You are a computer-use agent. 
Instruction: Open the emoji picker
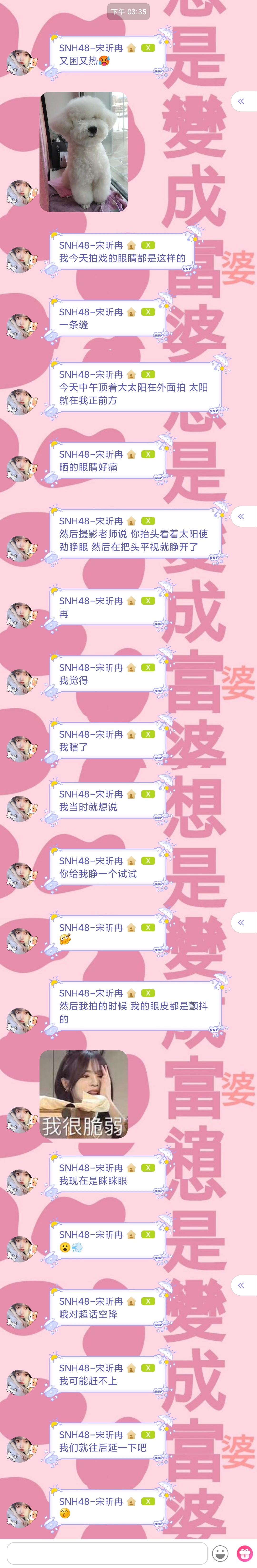[x=220, y=1553]
